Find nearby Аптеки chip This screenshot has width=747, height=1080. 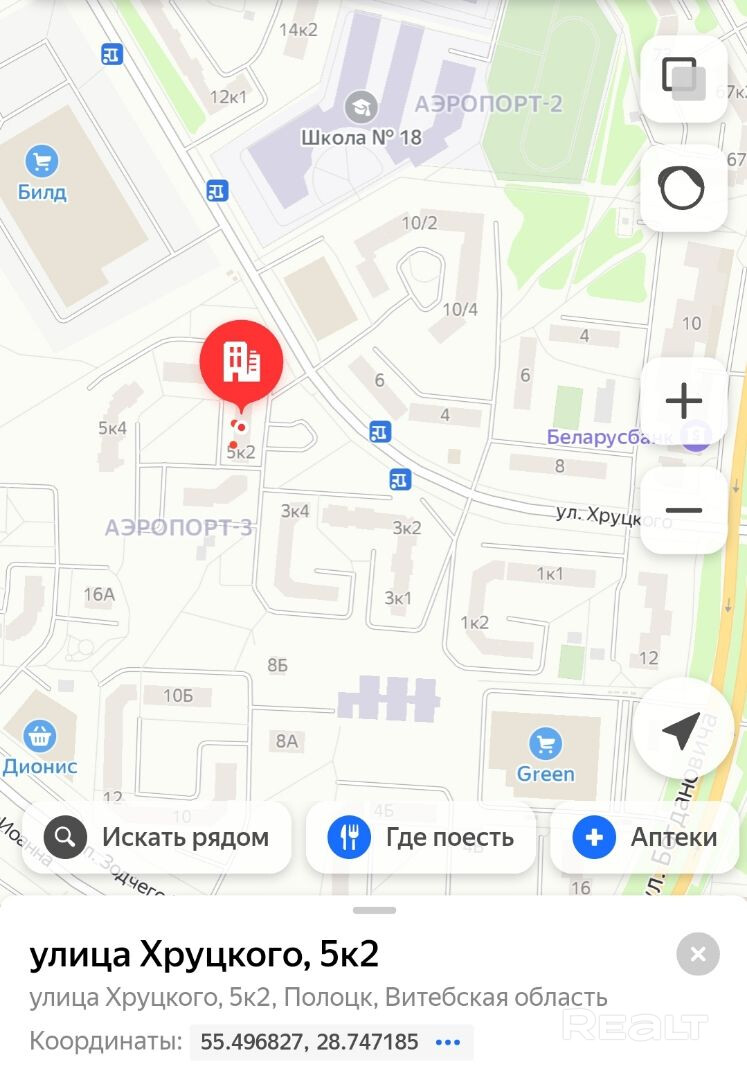(647, 837)
